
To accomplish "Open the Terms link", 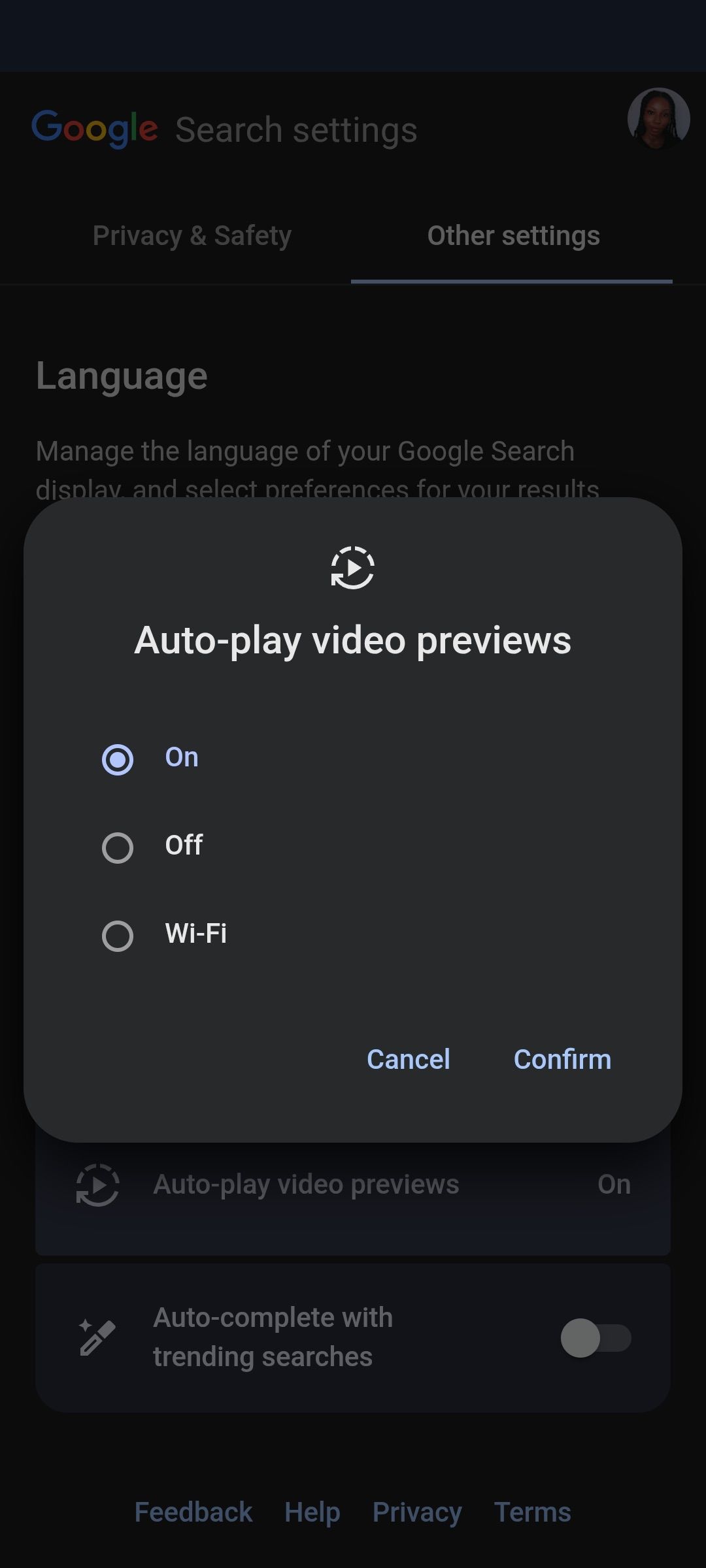I will 532,1511.
